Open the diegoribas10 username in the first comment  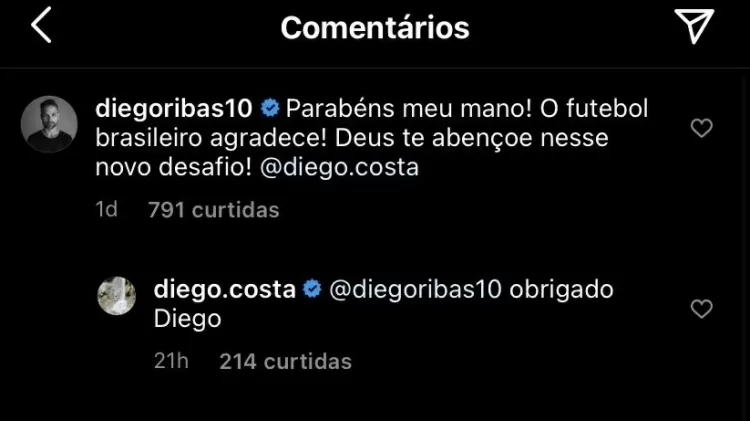click(174, 105)
